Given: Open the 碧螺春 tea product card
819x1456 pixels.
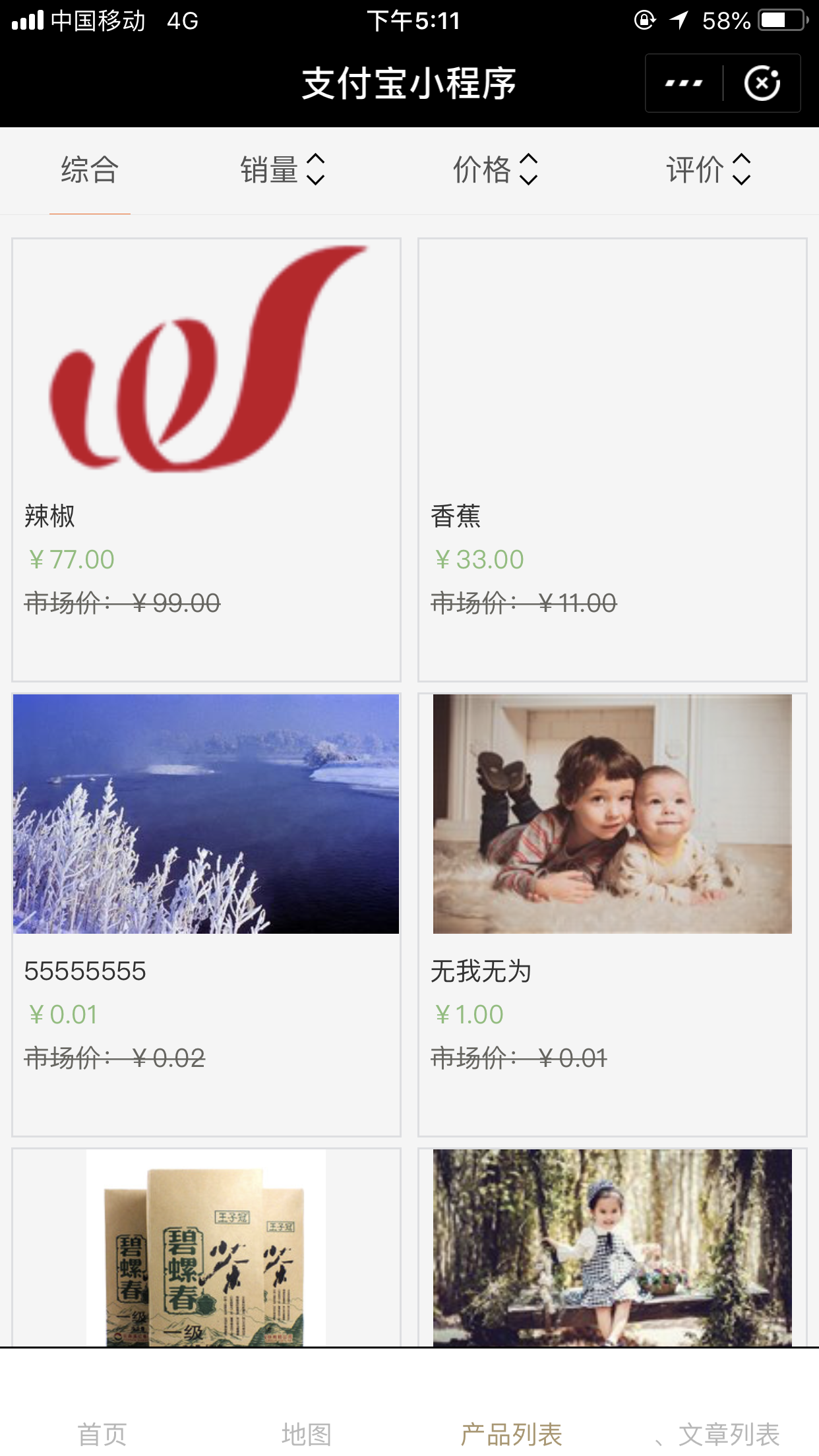Looking at the screenshot, I should pyautogui.click(x=206, y=1248).
